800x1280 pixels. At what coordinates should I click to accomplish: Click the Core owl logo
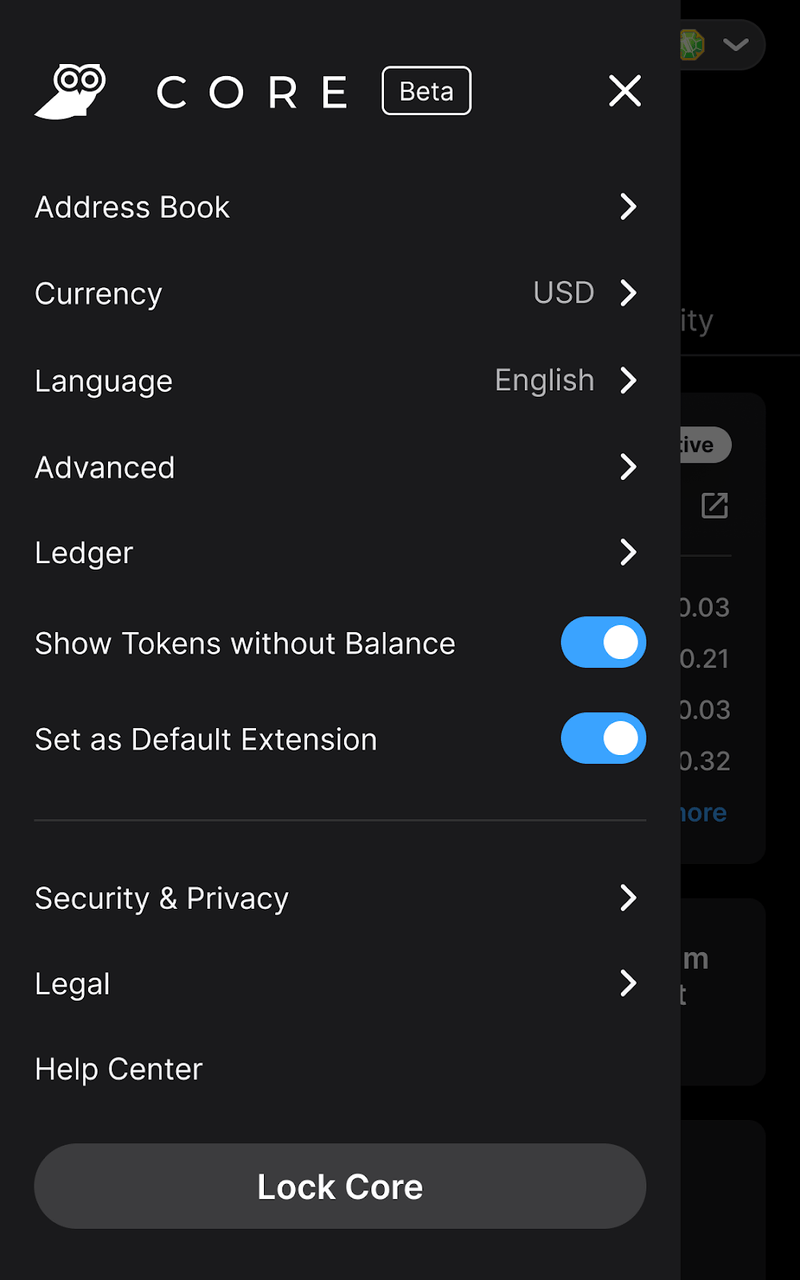coord(68,90)
